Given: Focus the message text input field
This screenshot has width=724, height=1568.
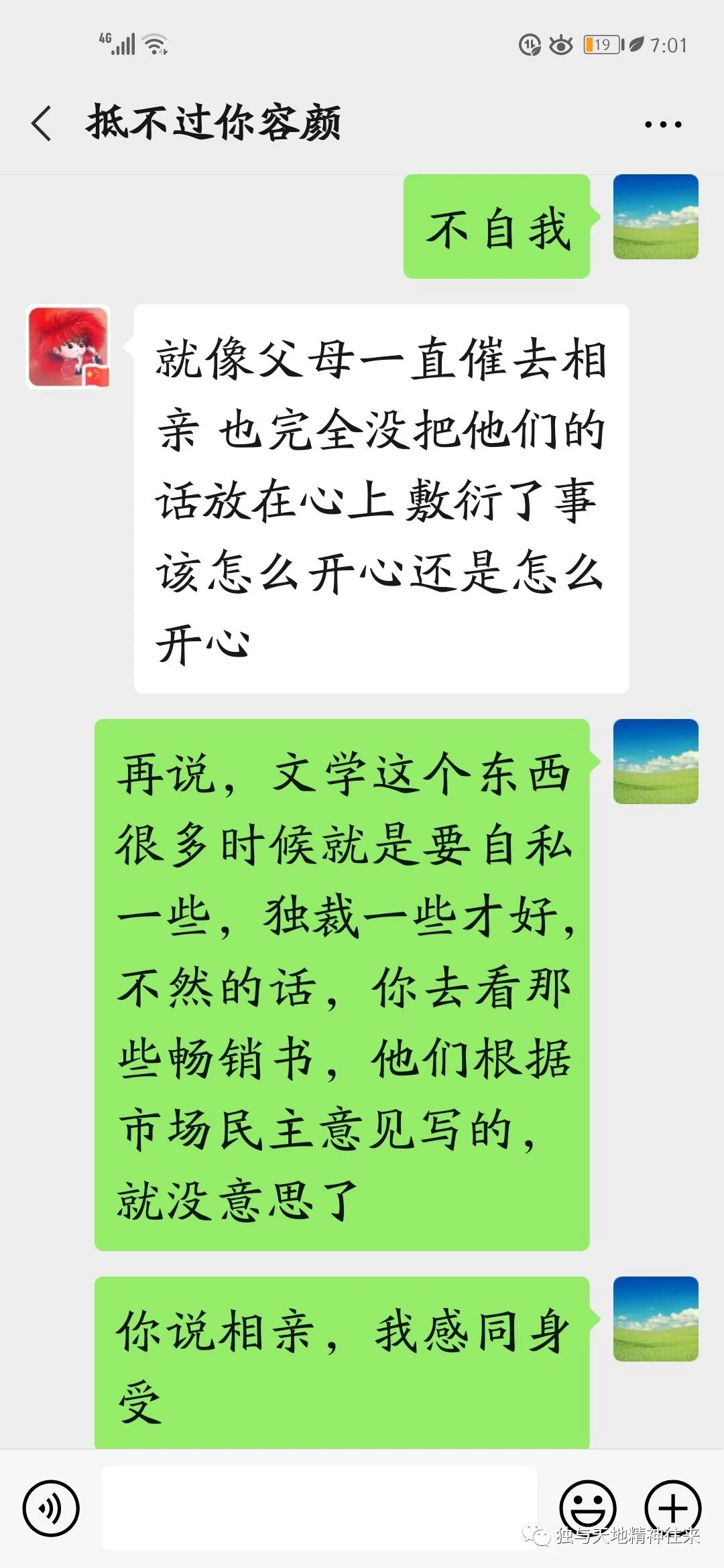Looking at the screenshot, I should (x=319, y=1508).
